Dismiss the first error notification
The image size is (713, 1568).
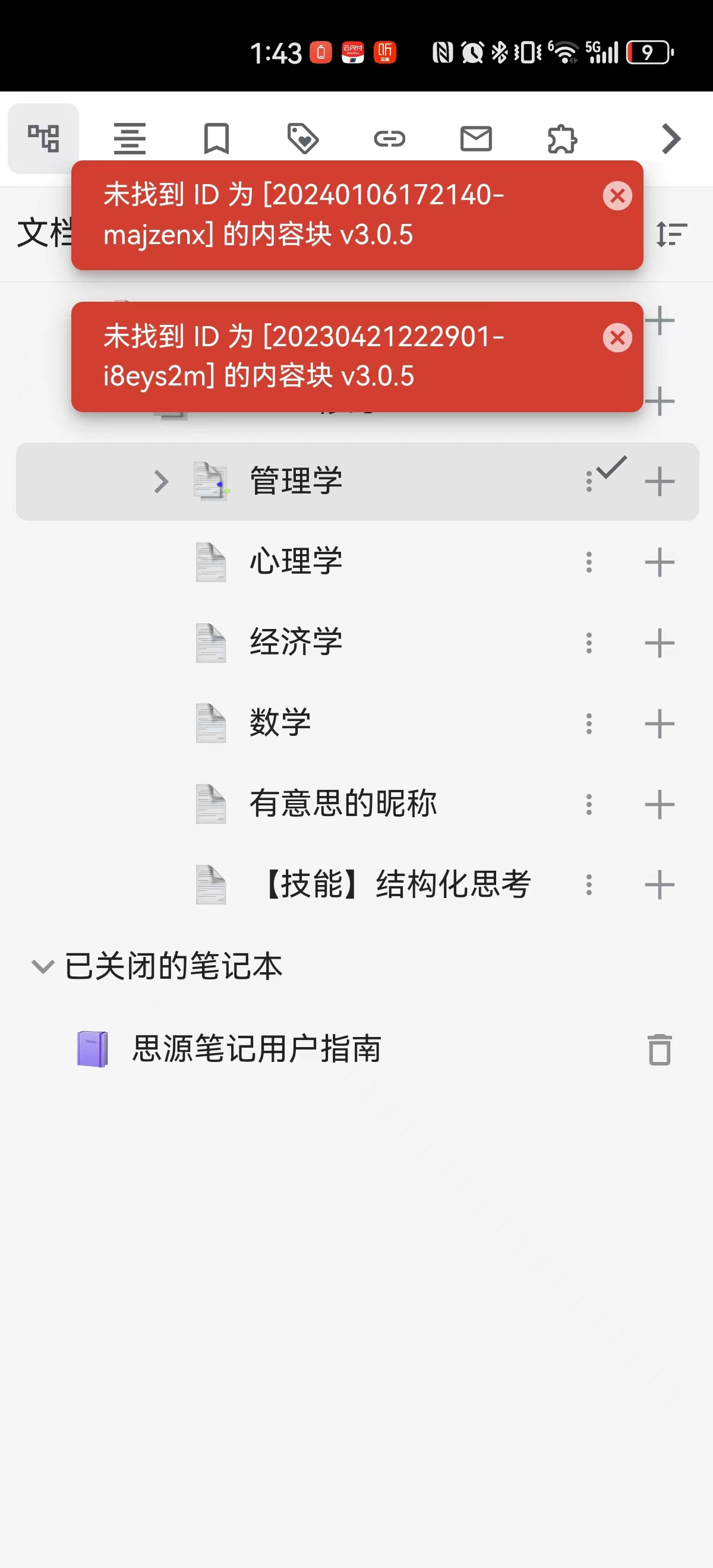click(617, 195)
